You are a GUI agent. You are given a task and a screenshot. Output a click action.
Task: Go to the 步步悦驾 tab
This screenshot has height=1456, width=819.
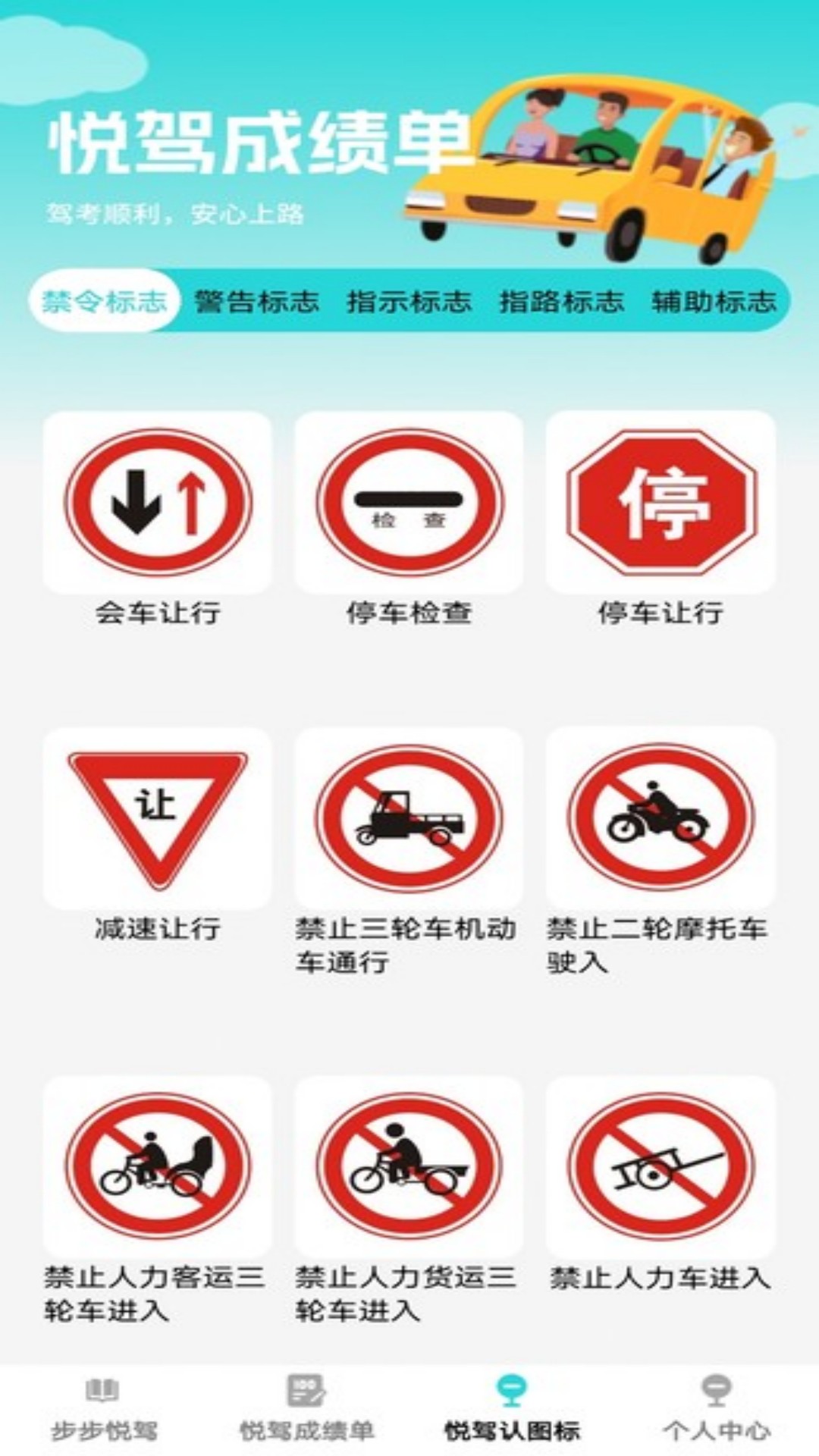click(x=103, y=1409)
